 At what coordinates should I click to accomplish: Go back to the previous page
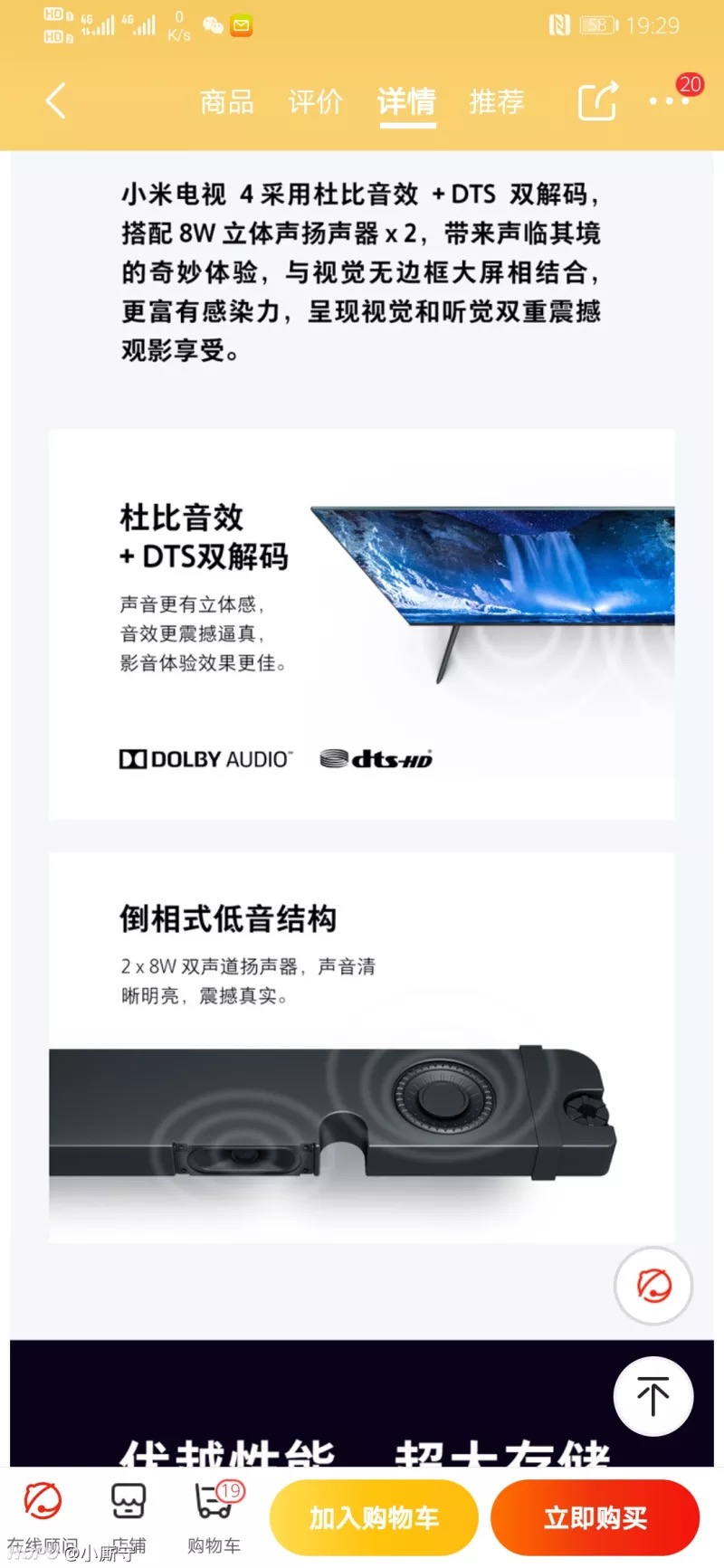[56, 100]
